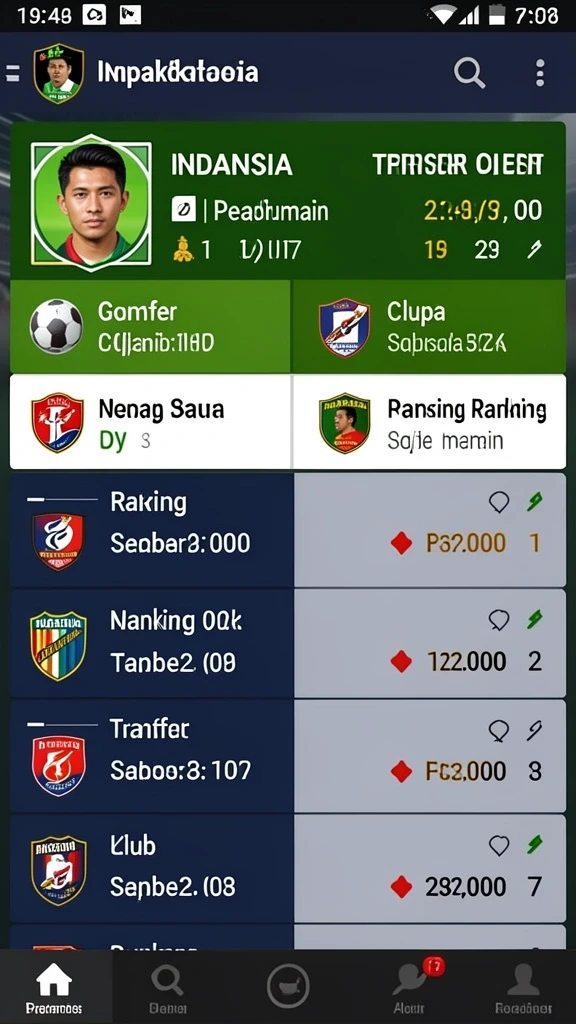Open the Klub row priced 232,000

[288, 868]
